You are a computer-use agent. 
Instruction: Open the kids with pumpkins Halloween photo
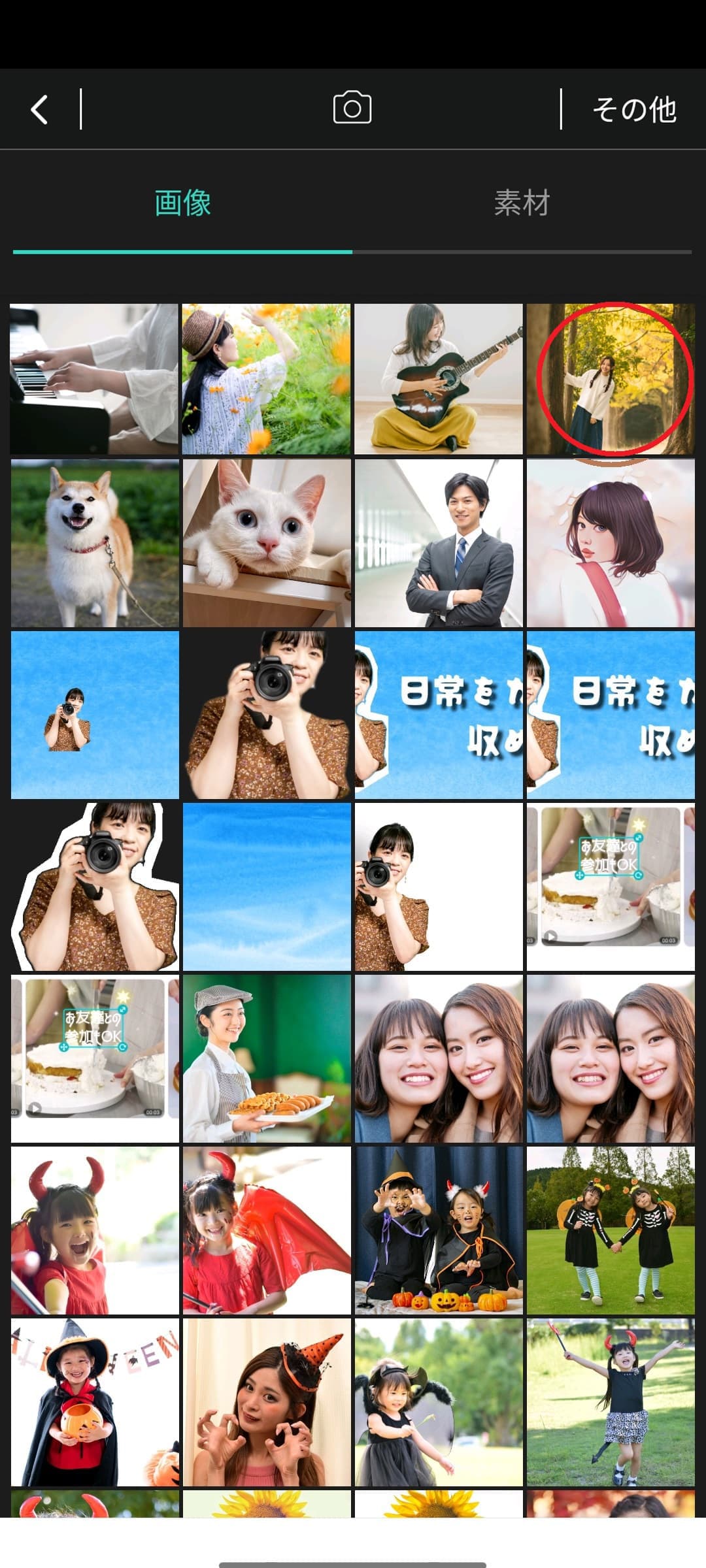(x=438, y=1230)
